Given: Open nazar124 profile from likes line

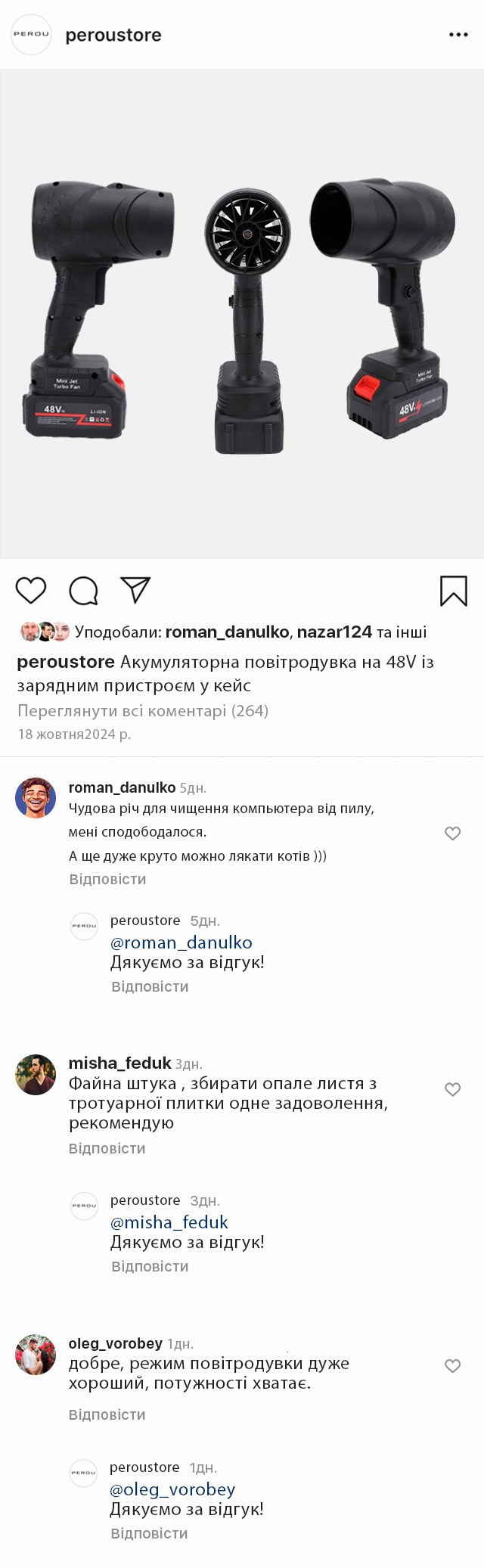Looking at the screenshot, I should coord(334,632).
